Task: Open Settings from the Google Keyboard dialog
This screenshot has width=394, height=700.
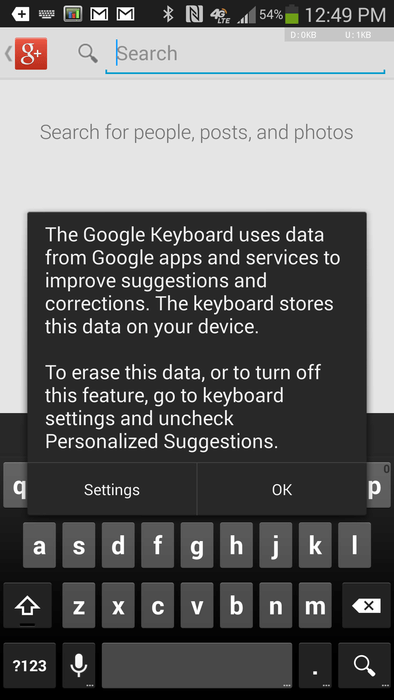Action: [x=112, y=489]
